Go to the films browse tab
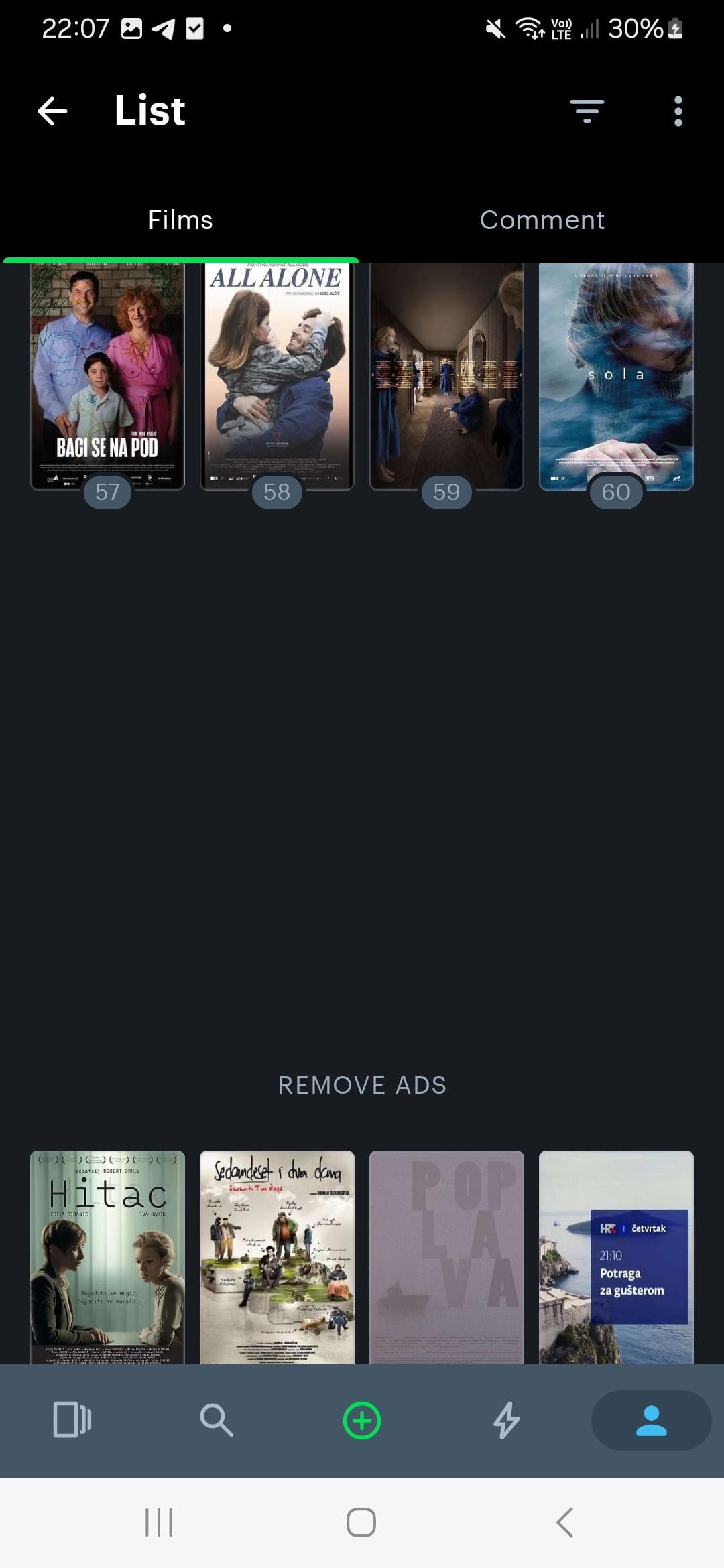 pyautogui.click(x=72, y=1419)
